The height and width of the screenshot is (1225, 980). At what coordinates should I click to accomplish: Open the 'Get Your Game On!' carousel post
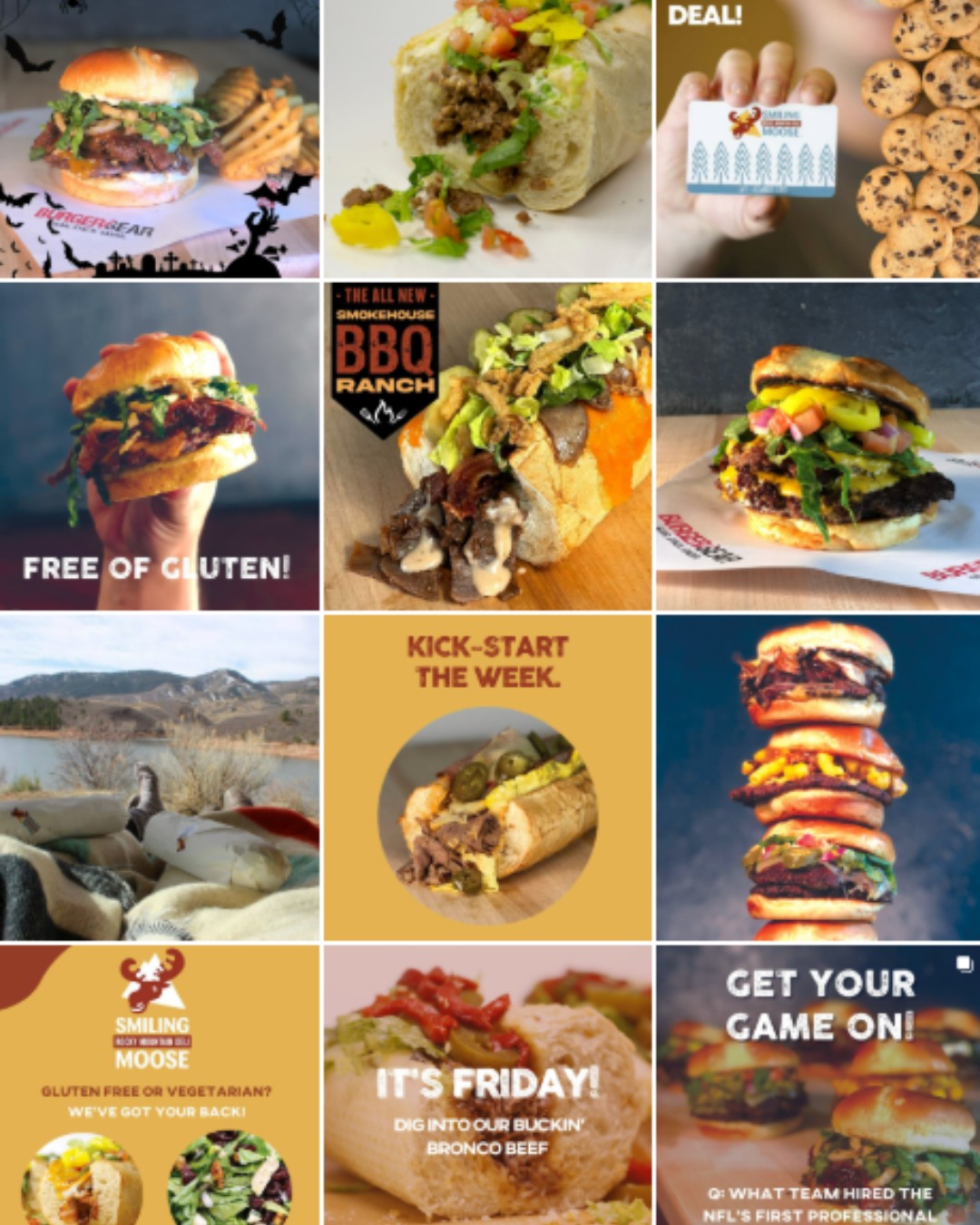pos(818,1085)
